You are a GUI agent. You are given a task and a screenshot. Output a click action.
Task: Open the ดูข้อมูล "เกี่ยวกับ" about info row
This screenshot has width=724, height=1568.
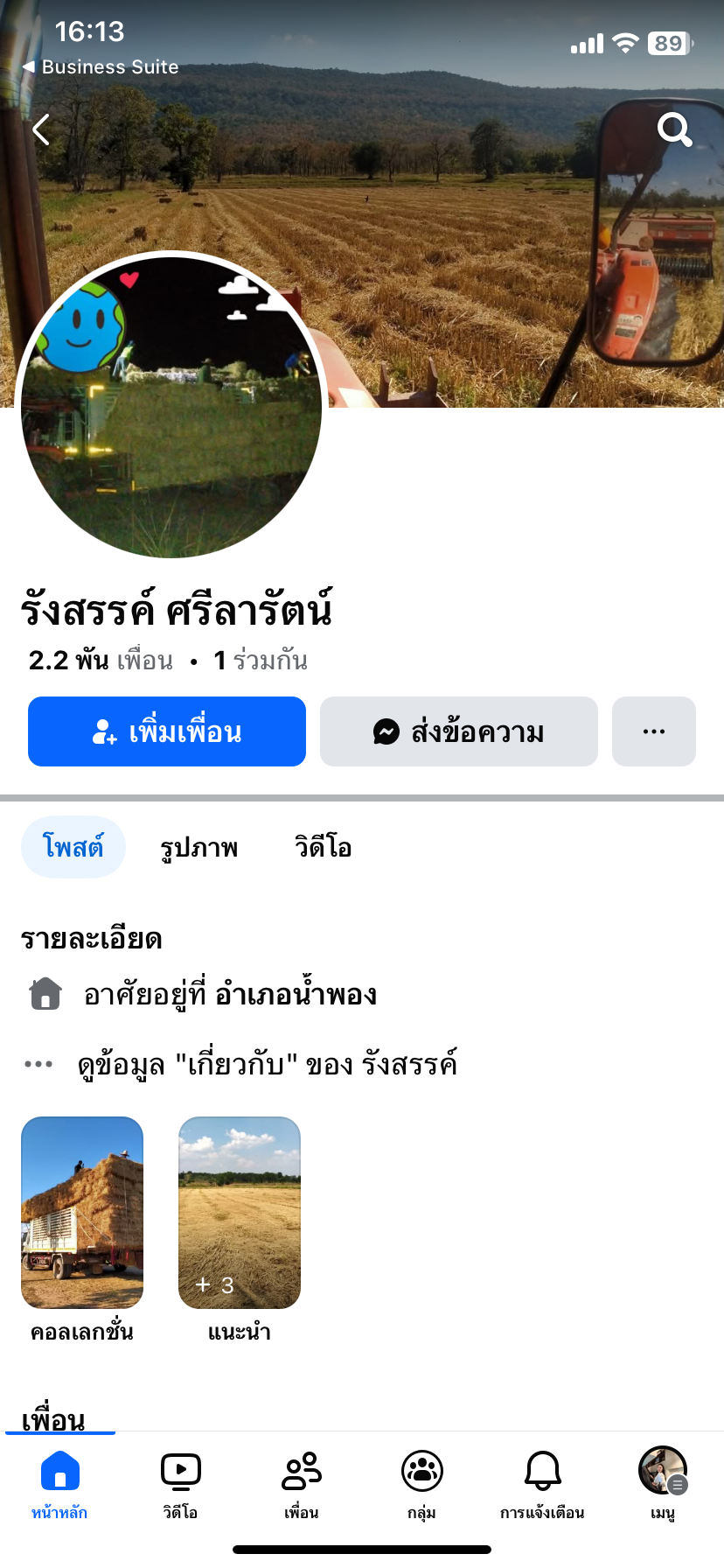(267, 1065)
